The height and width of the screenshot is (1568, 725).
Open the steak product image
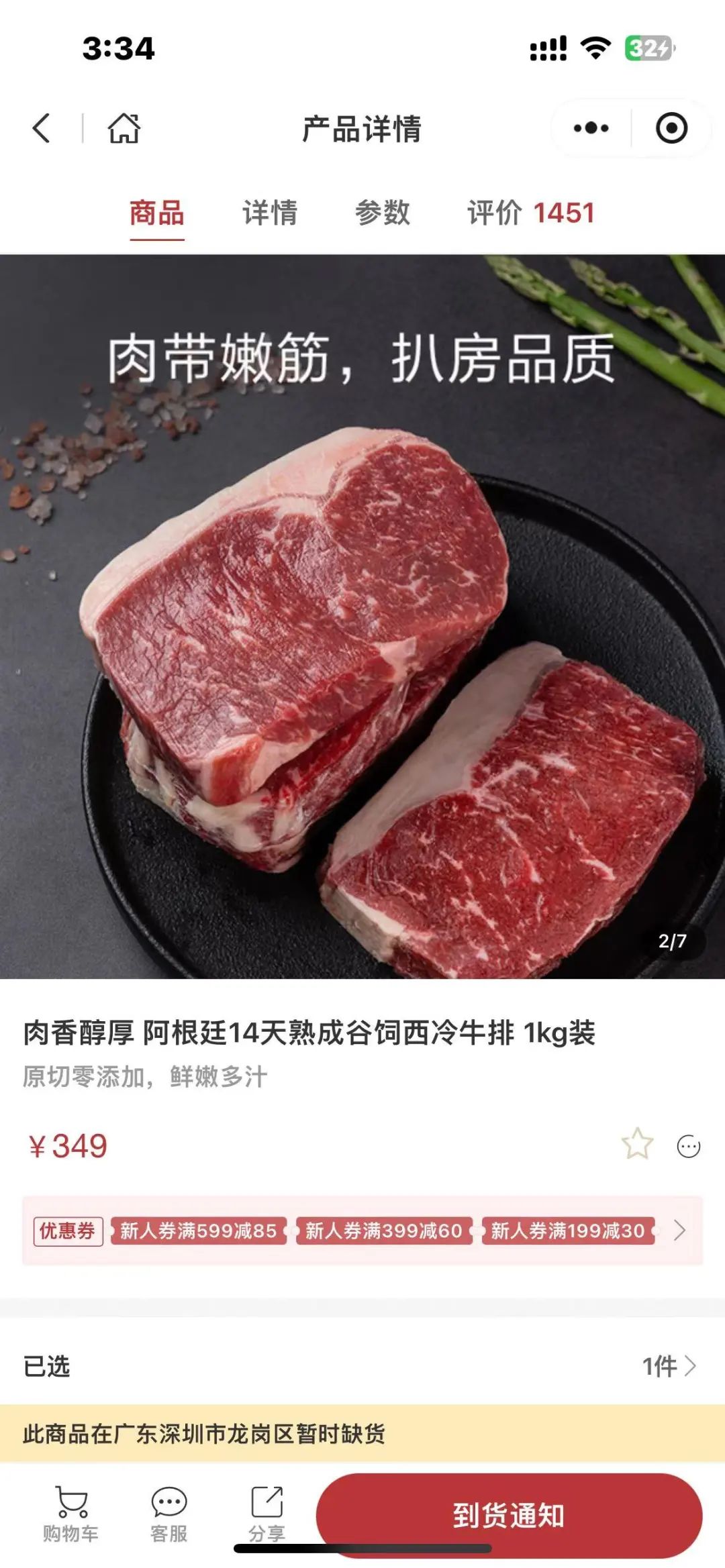[x=362, y=616]
